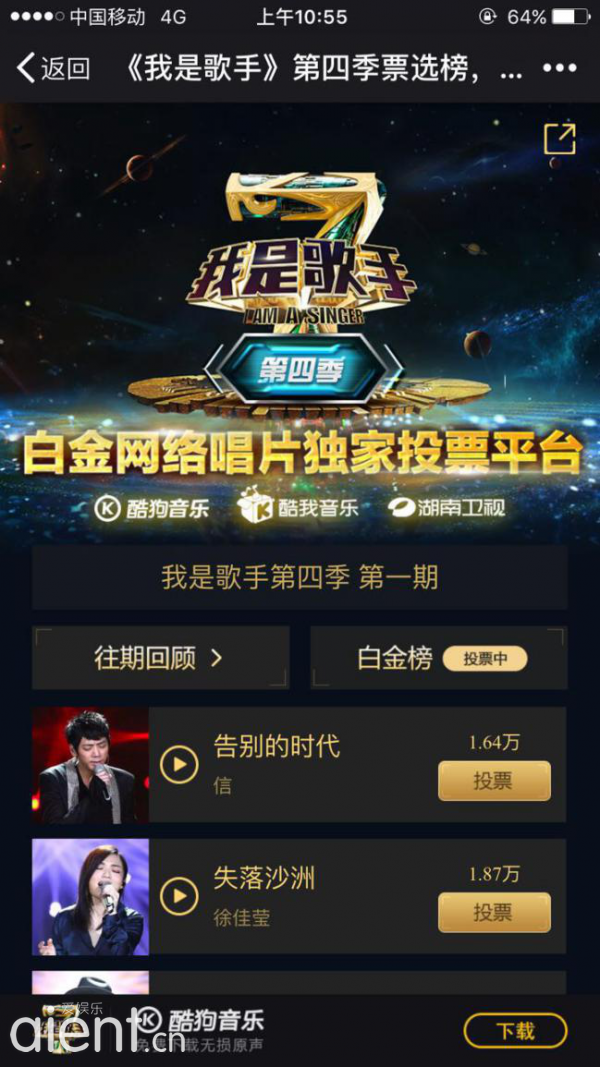The width and height of the screenshot is (600, 1067).
Task: Vote for 失落沙洲 by 徐佳莹
Action: click(x=493, y=912)
